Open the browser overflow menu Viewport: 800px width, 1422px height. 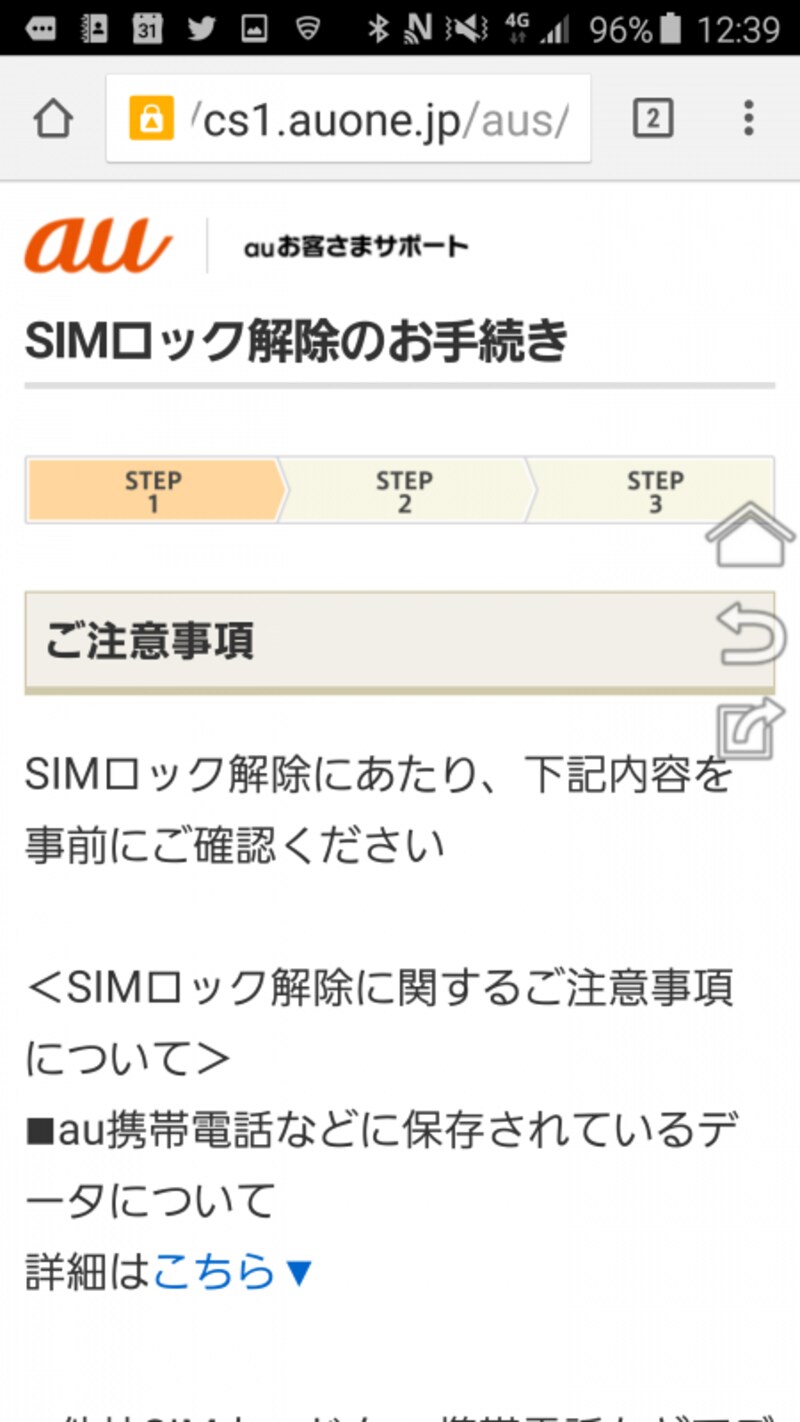click(x=748, y=117)
